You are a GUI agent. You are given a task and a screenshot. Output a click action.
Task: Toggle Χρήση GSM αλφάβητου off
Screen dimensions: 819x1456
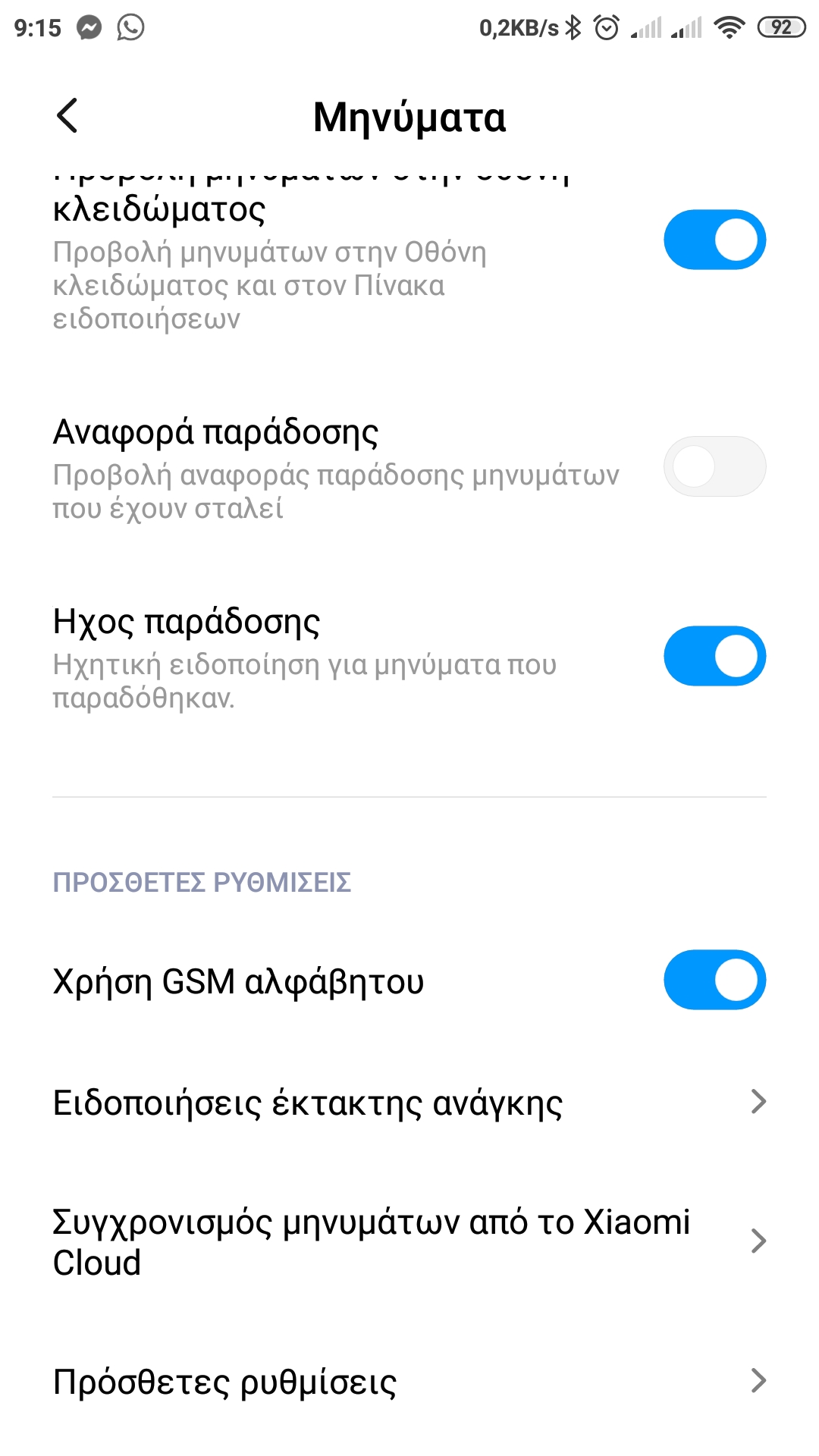tap(714, 980)
